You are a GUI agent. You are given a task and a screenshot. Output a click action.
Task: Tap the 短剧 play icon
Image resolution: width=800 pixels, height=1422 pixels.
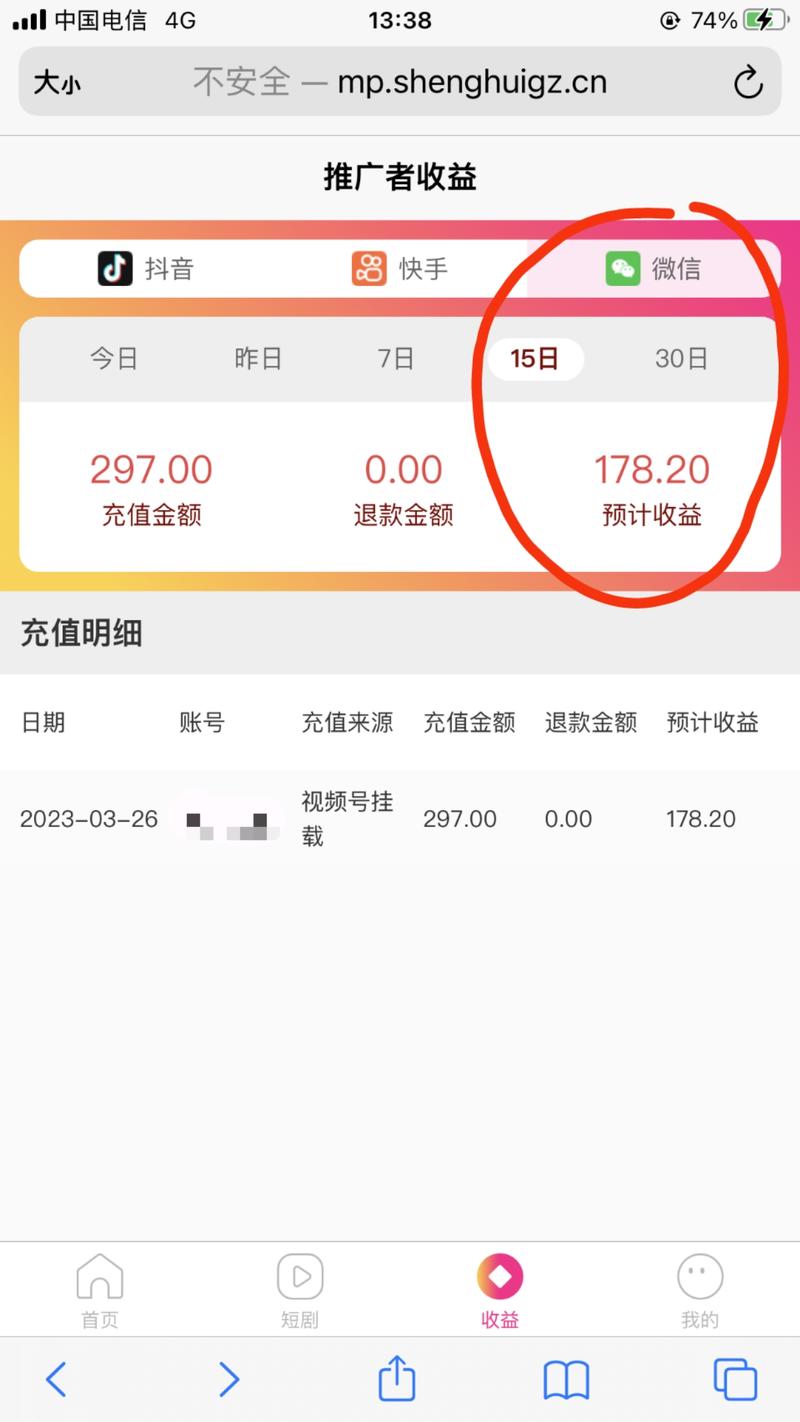[x=299, y=1277]
